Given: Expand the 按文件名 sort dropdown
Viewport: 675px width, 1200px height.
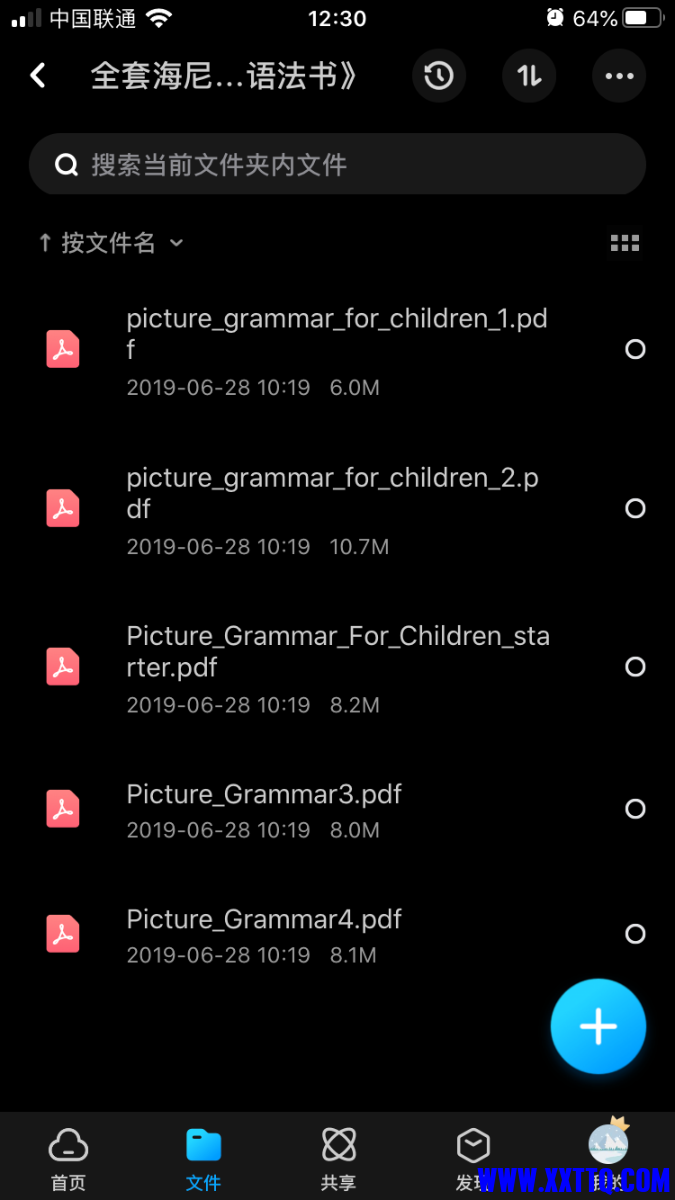Looking at the screenshot, I should [110, 243].
